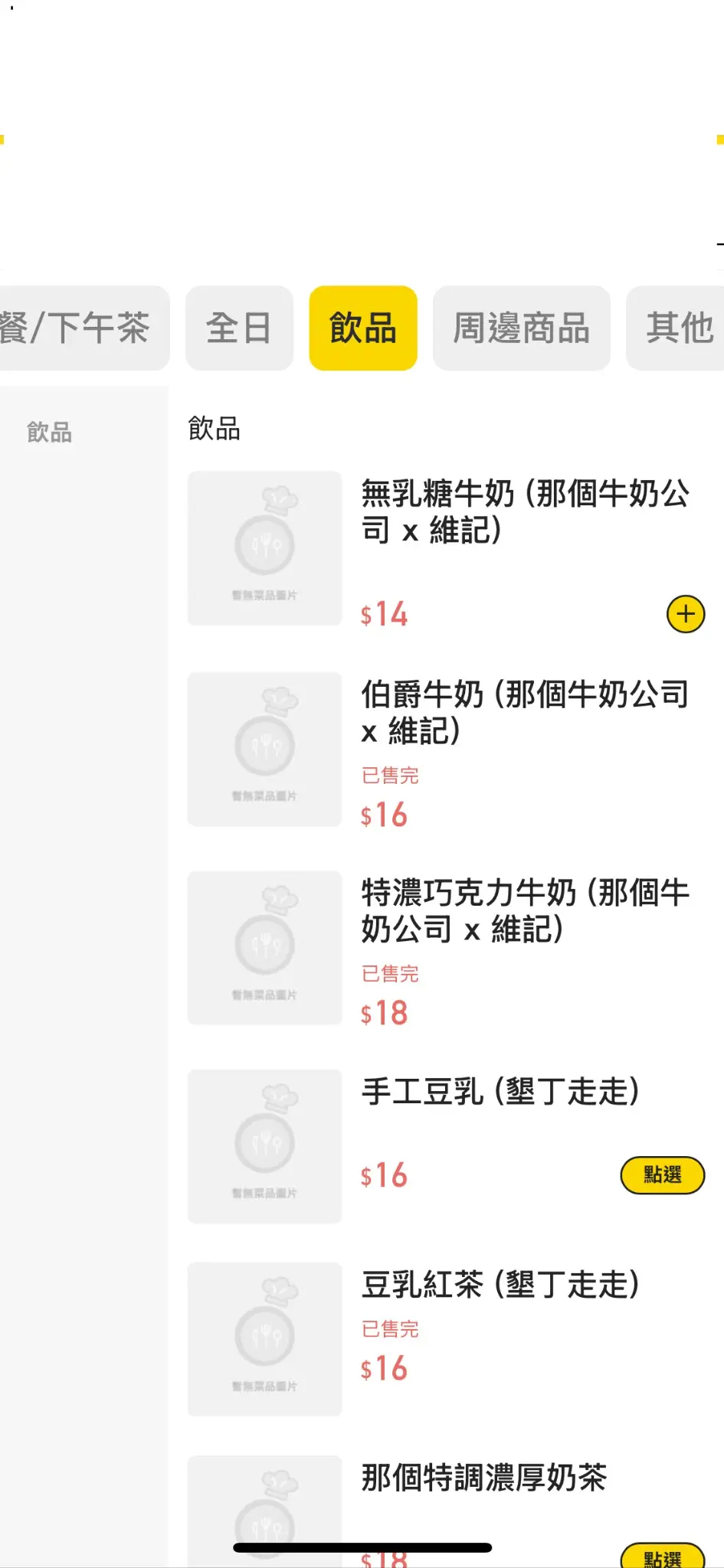Screen dimensions: 724x1568
Task: View the 特濃巧克力牛奶 item
Action: (x=525, y=911)
